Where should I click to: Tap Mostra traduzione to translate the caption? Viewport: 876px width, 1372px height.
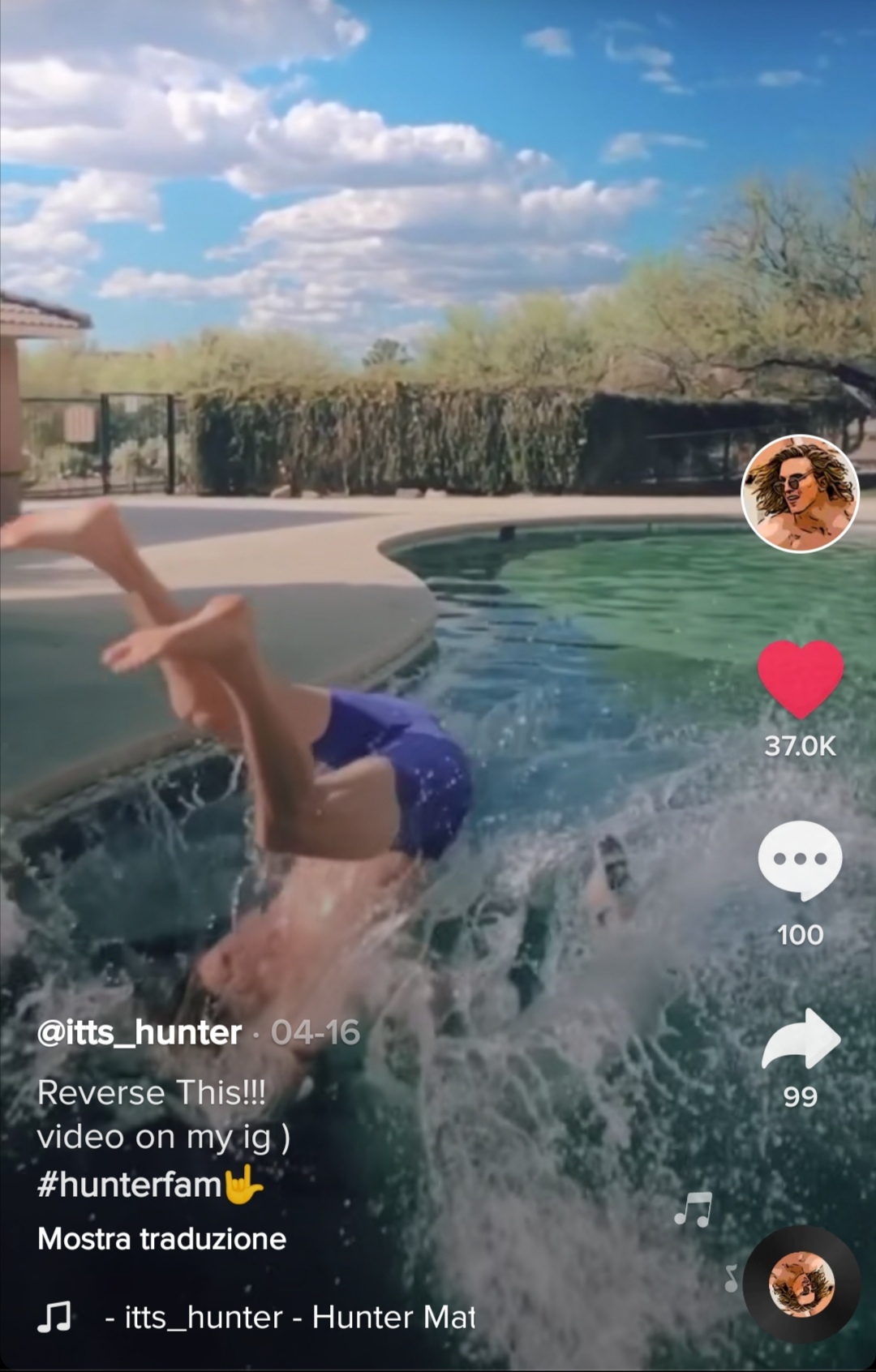pos(162,1239)
